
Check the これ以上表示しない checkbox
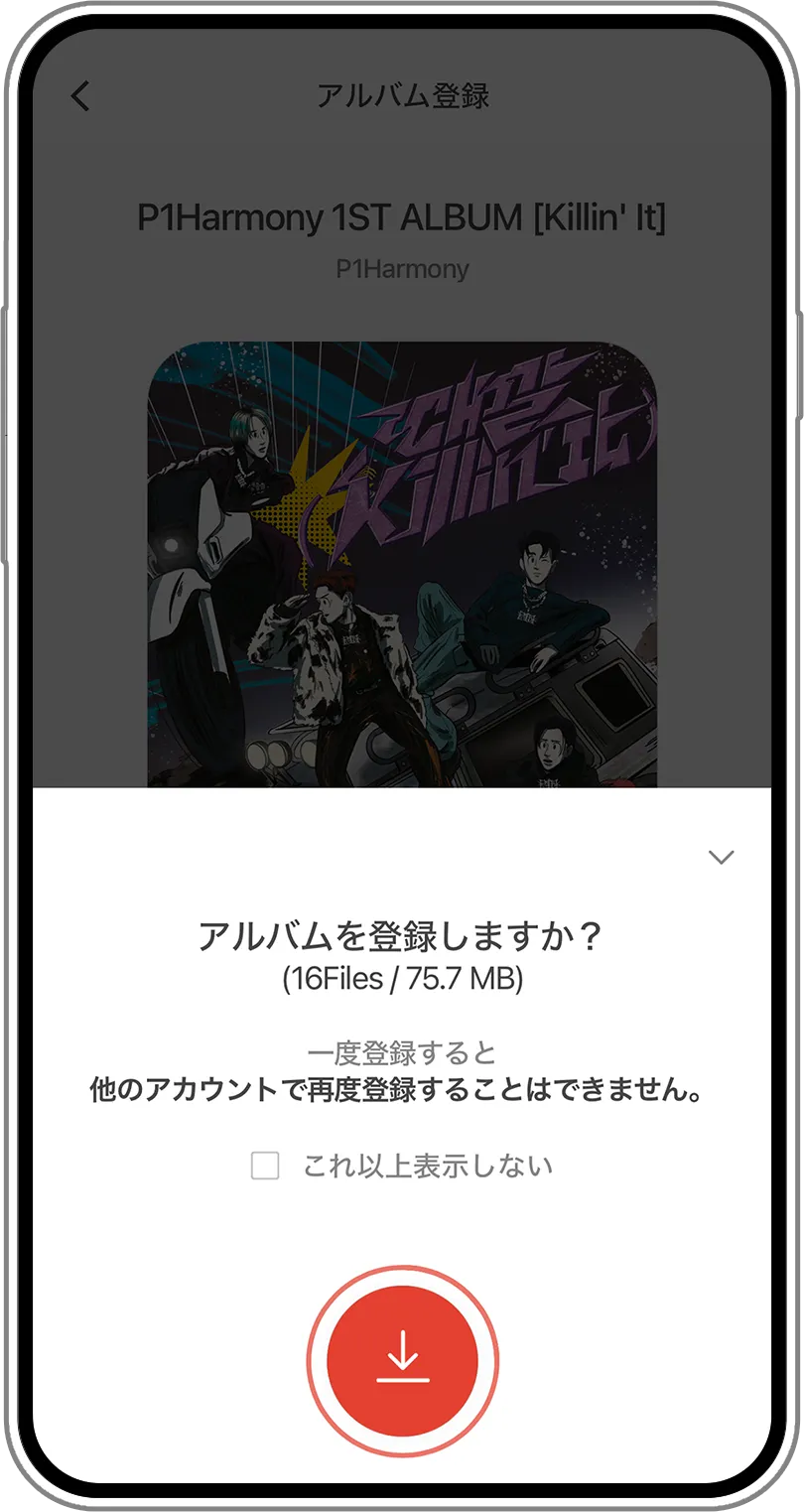(265, 1166)
